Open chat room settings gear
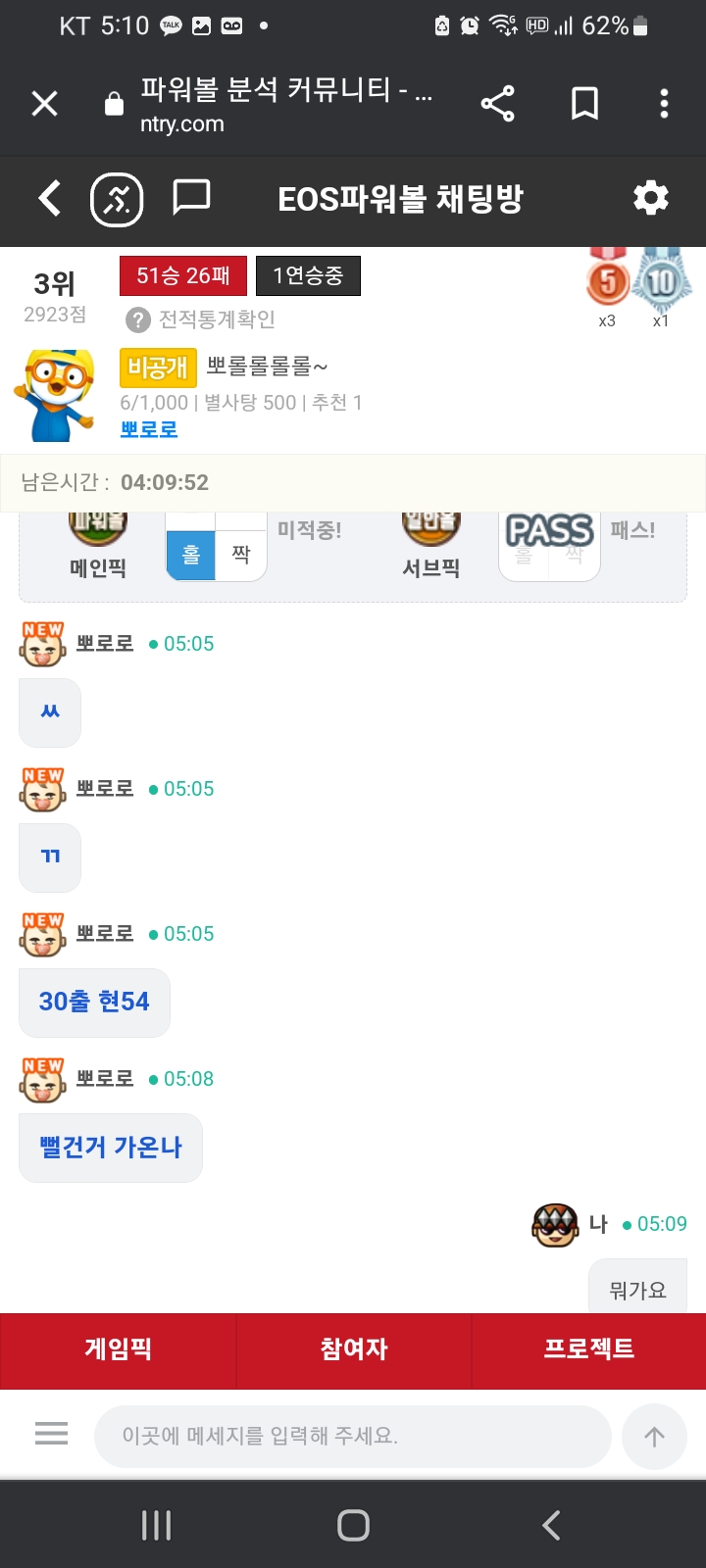Image resolution: width=706 pixels, height=1568 pixels. (x=650, y=199)
